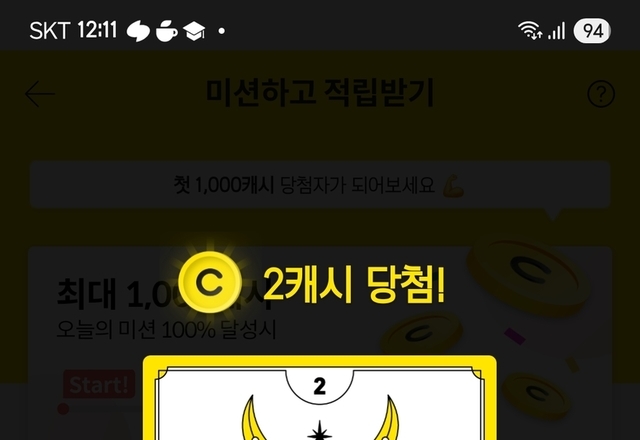Open the help question mark icon
Image resolution: width=640 pixels, height=440 pixels.
click(600, 95)
